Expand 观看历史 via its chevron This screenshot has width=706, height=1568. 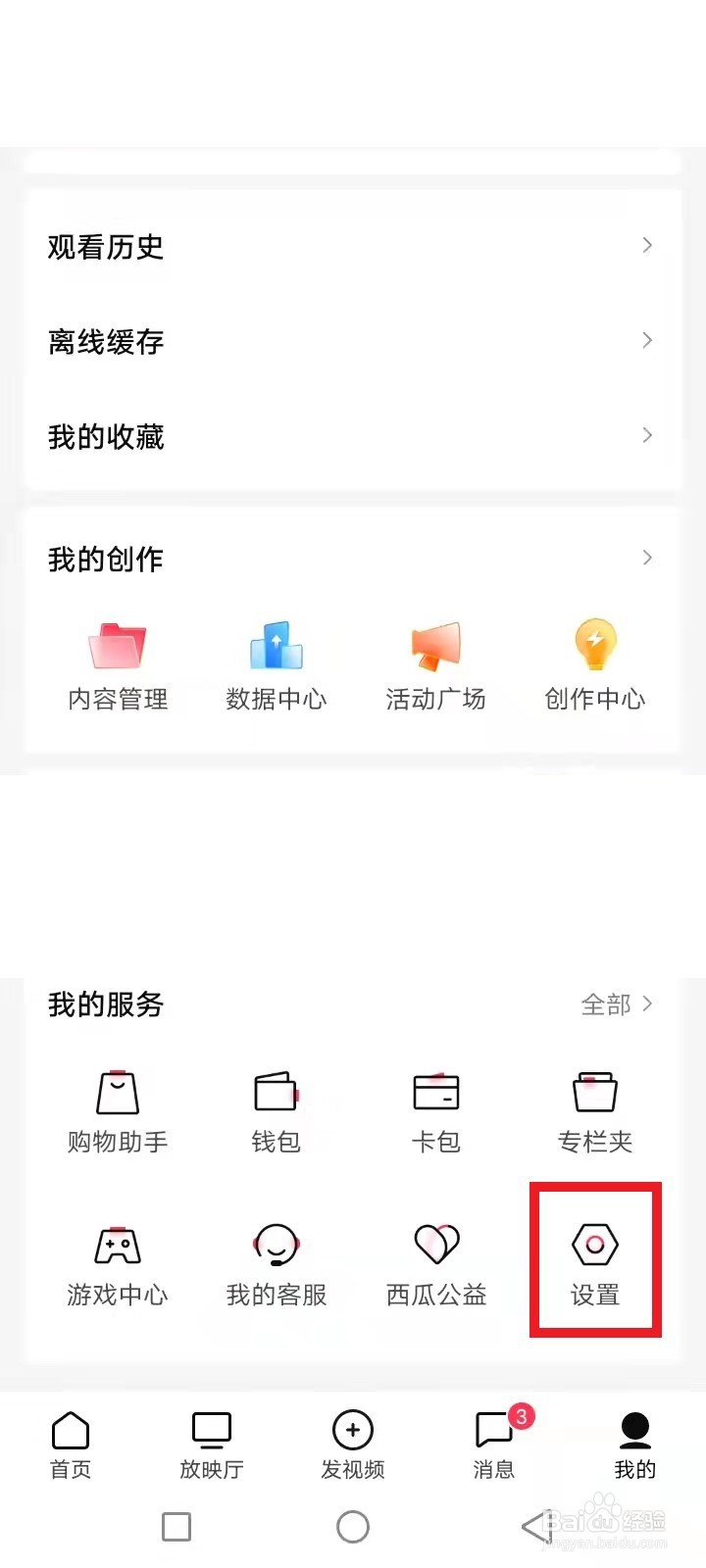[x=646, y=245]
